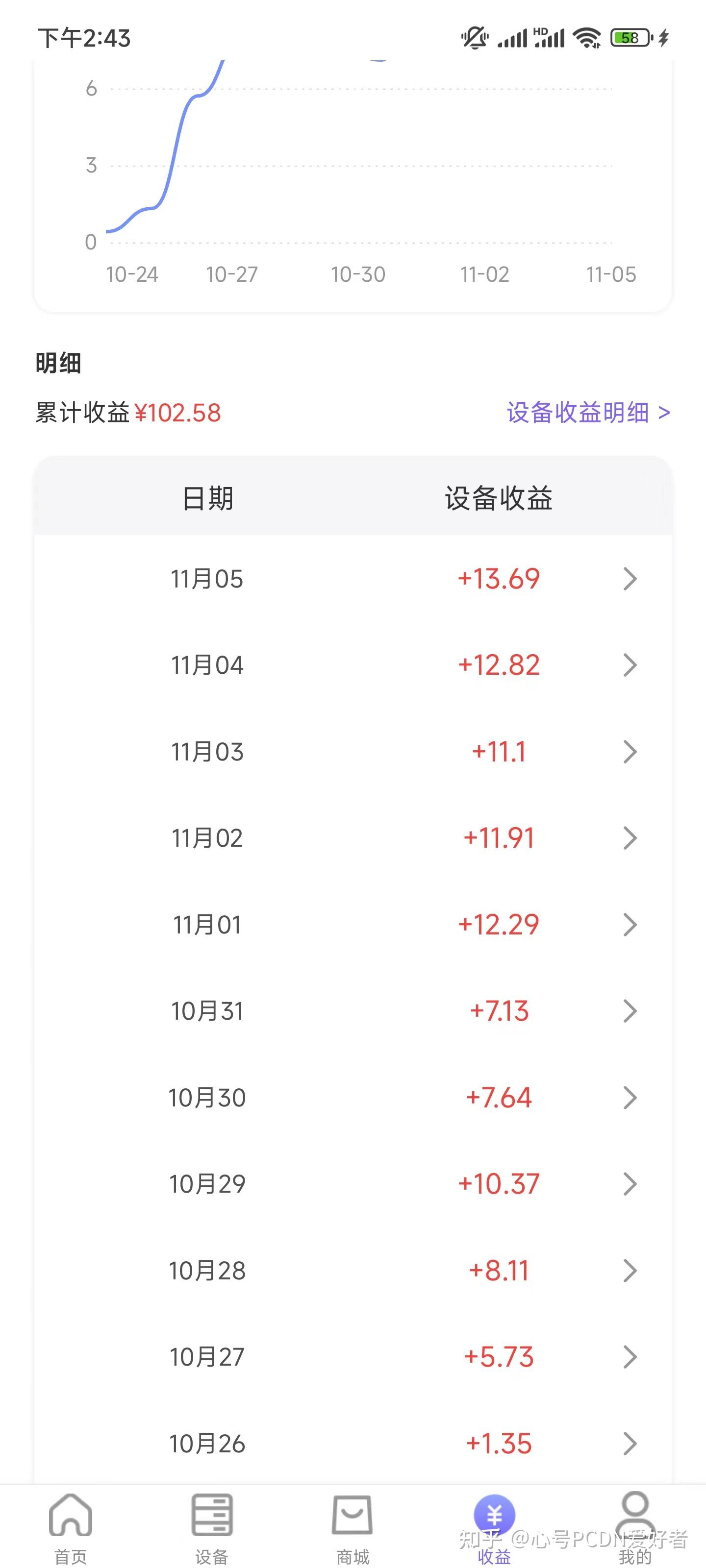View earnings details for 10月30
Viewport: 706px width, 1568px height.
click(x=353, y=1098)
